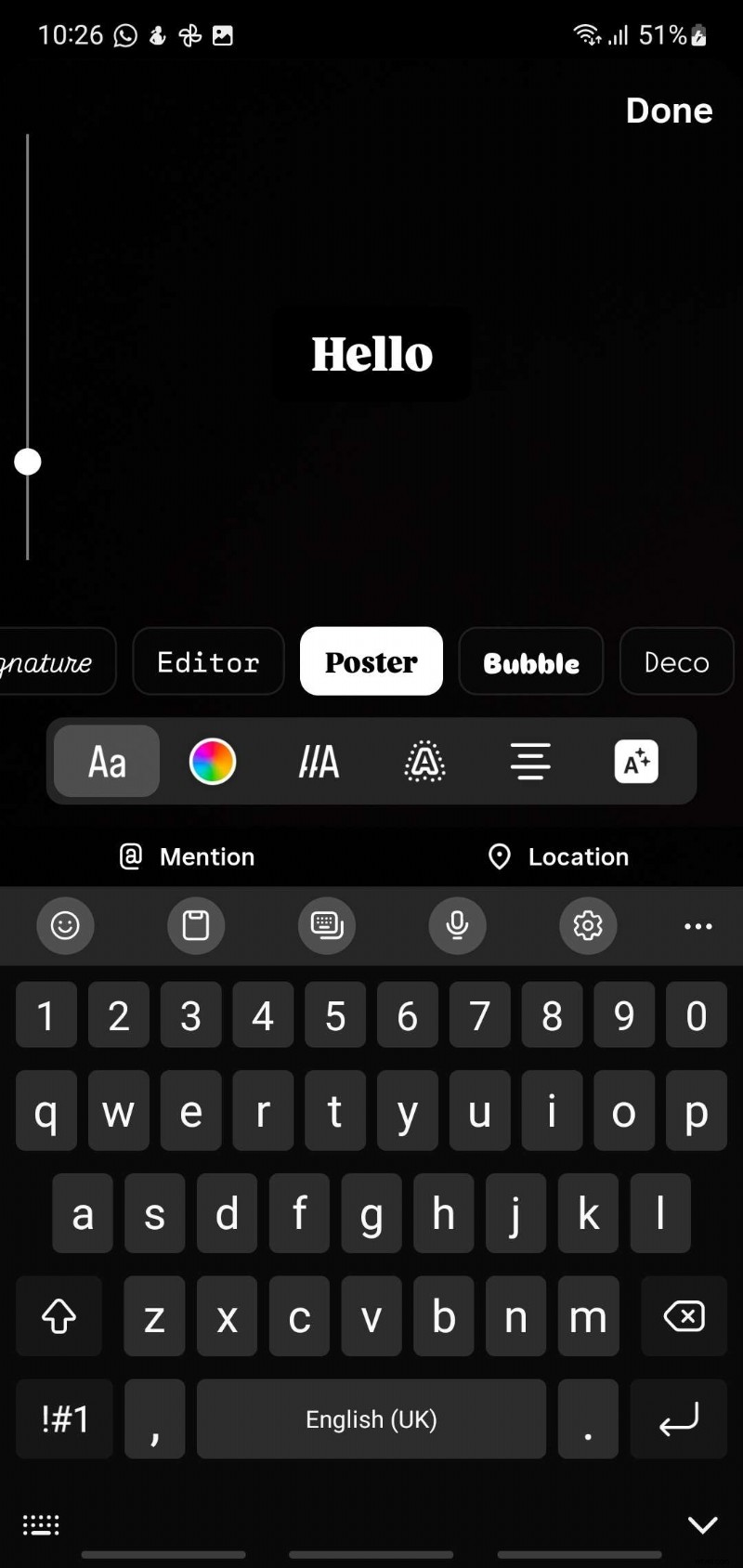Add a Location sticker
This screenshot has width=743, height=1568.
(x=557, y=856)
